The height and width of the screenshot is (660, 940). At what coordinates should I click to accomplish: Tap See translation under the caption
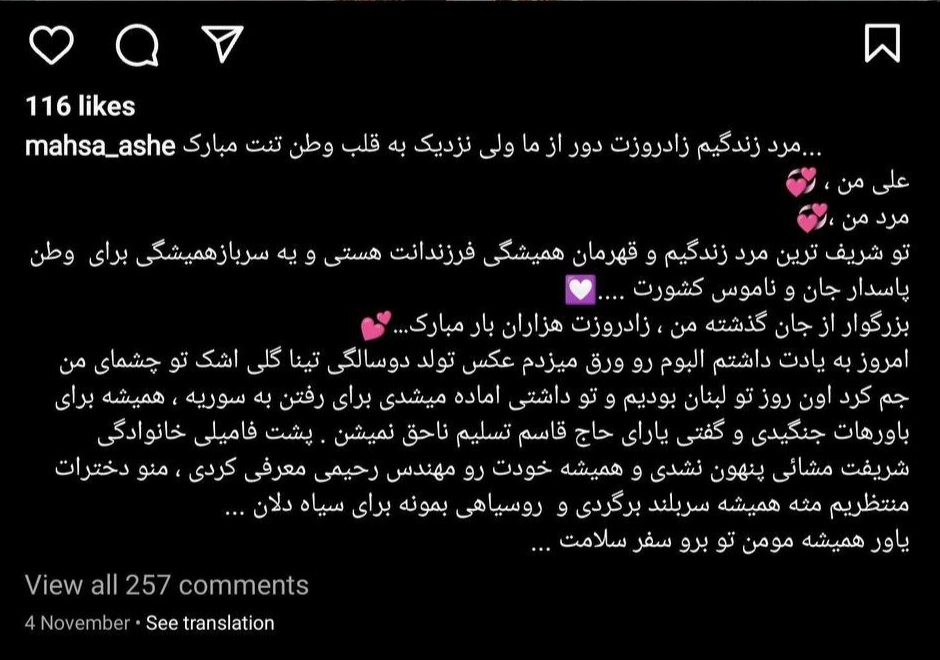[x=210, y=623]
